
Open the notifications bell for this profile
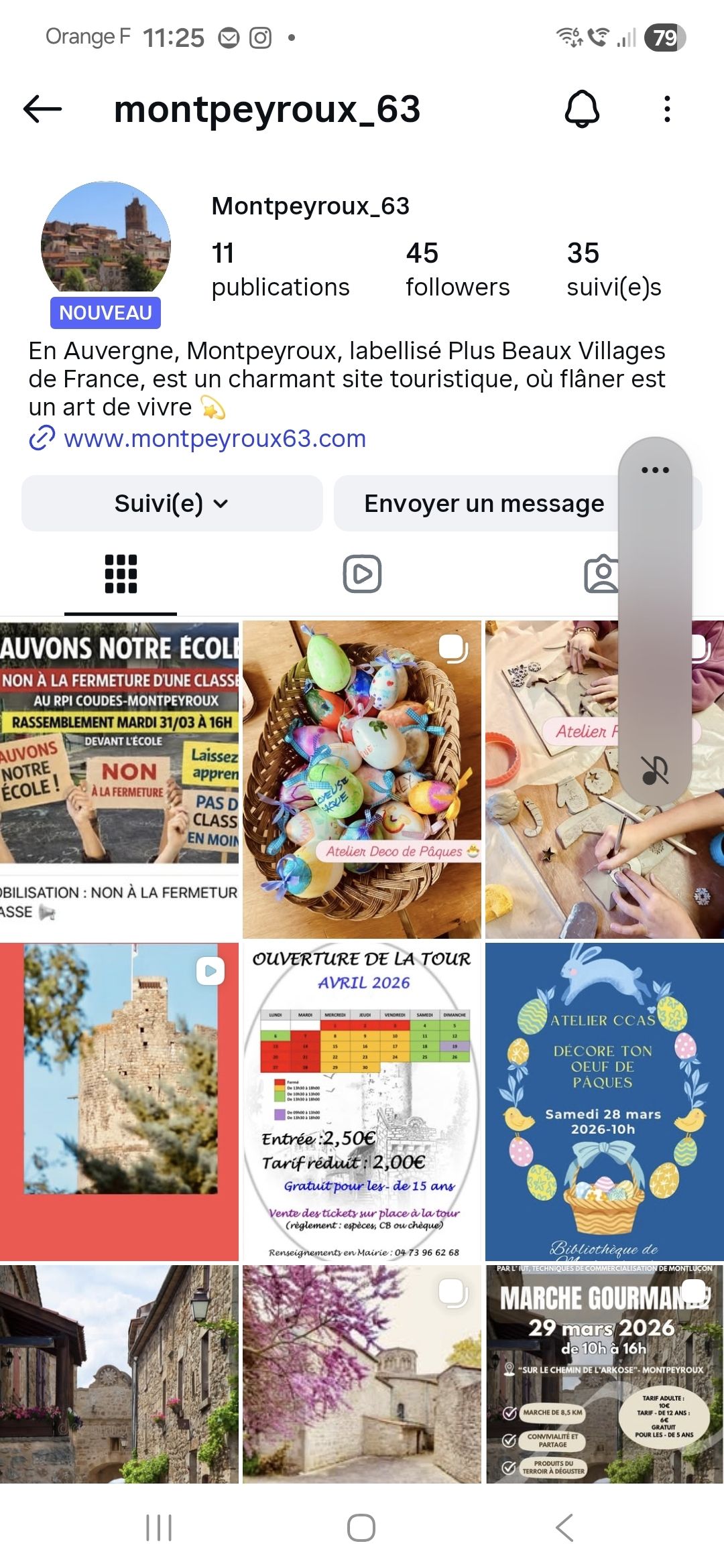coord(582,109)
